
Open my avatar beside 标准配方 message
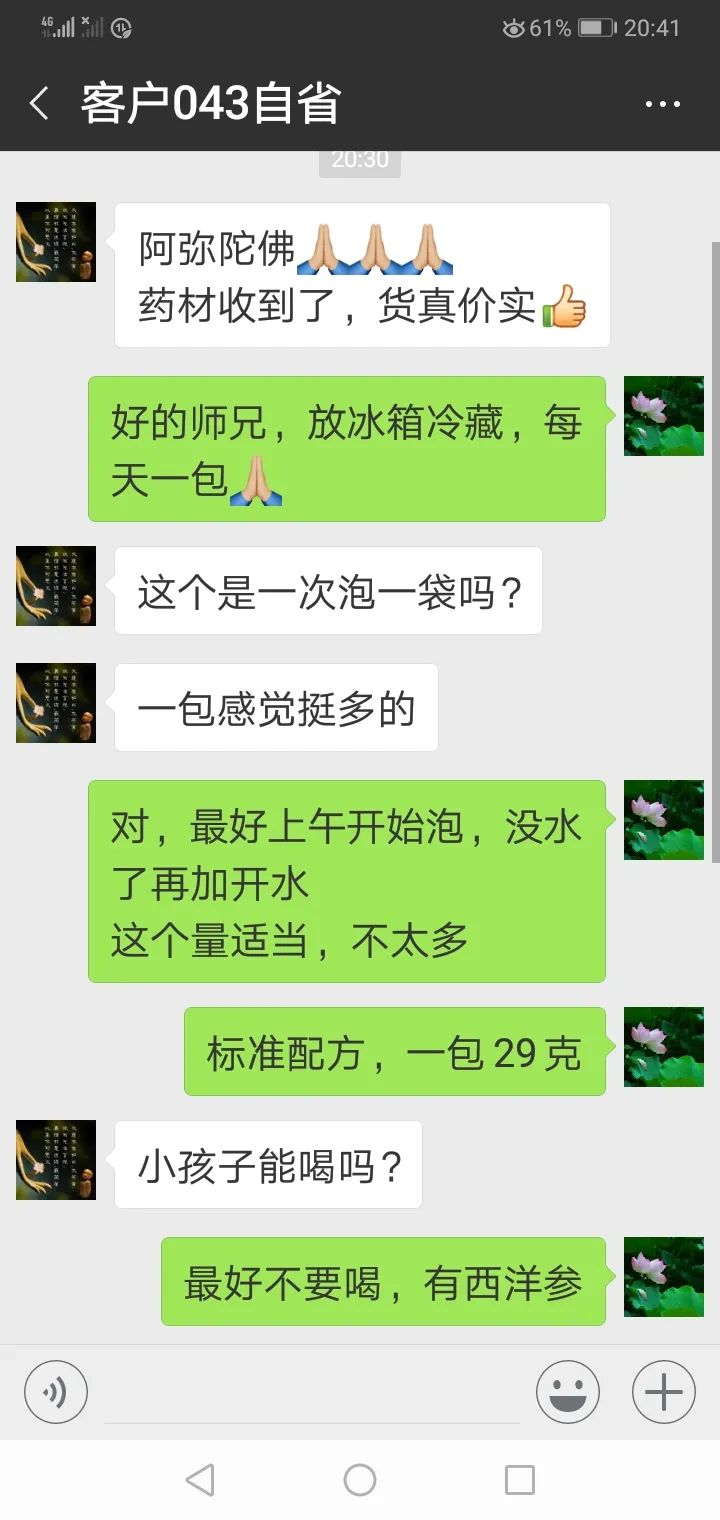[663, 1047]
